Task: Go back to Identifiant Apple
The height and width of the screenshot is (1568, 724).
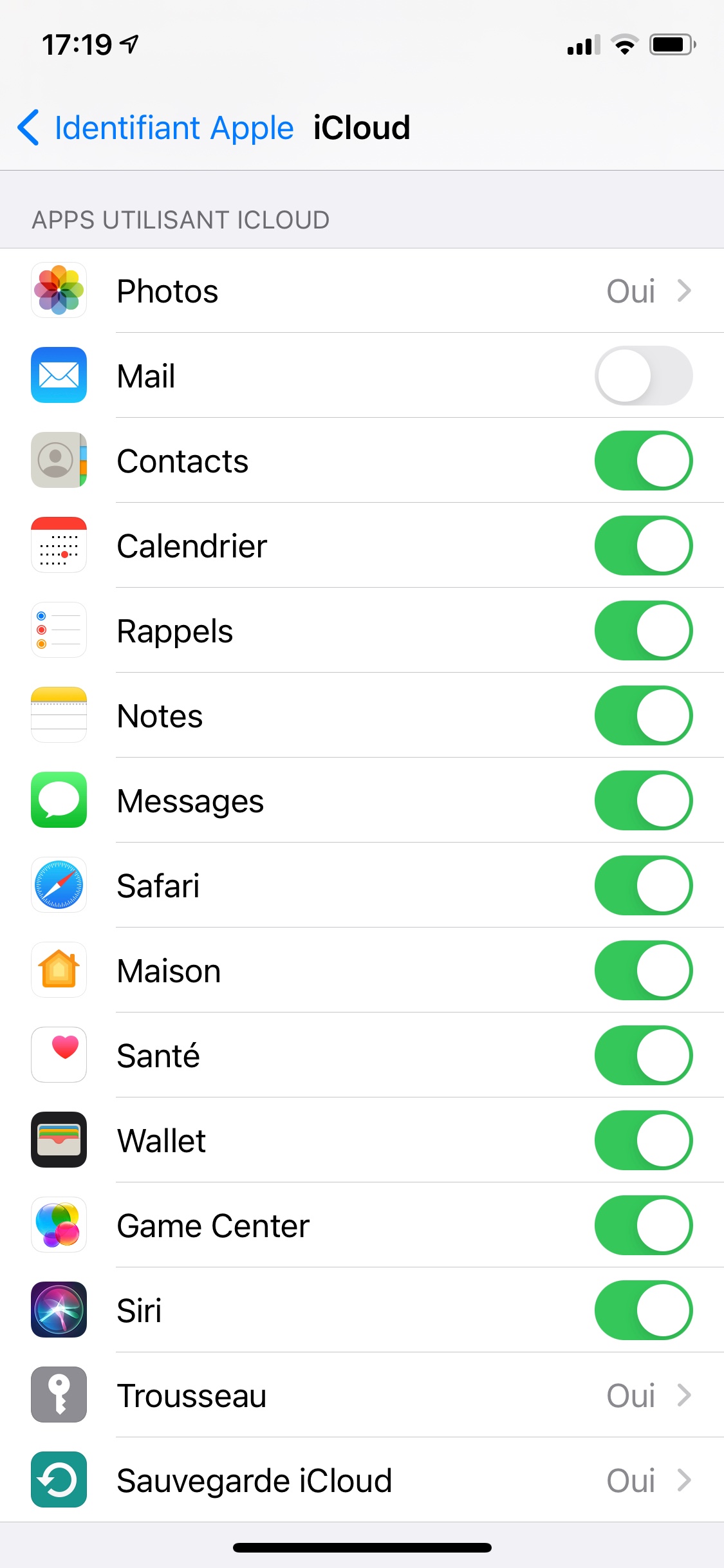Action: click(x=154, y=127)
